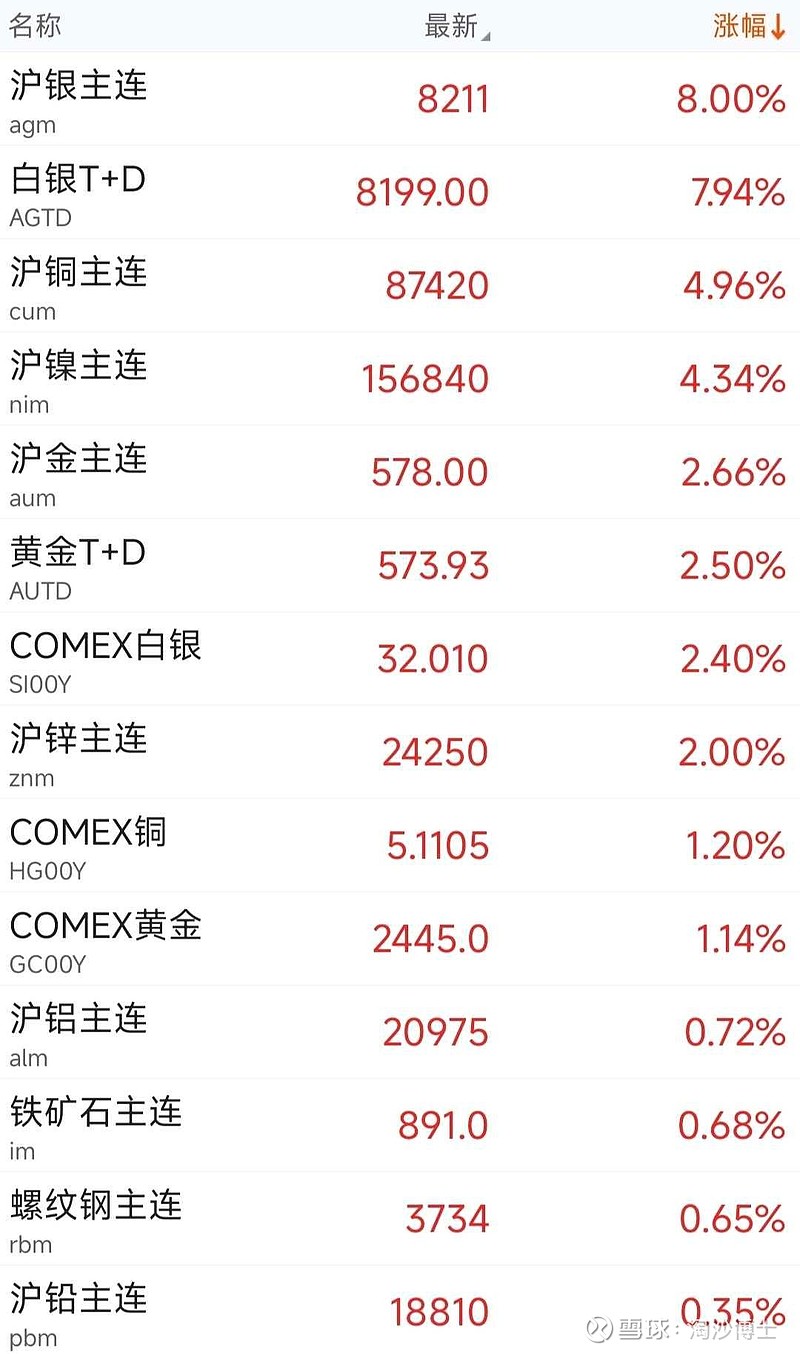Sort the list by 最新 price column
This screenshot has height=1354, width=800.
pos(450,25)
